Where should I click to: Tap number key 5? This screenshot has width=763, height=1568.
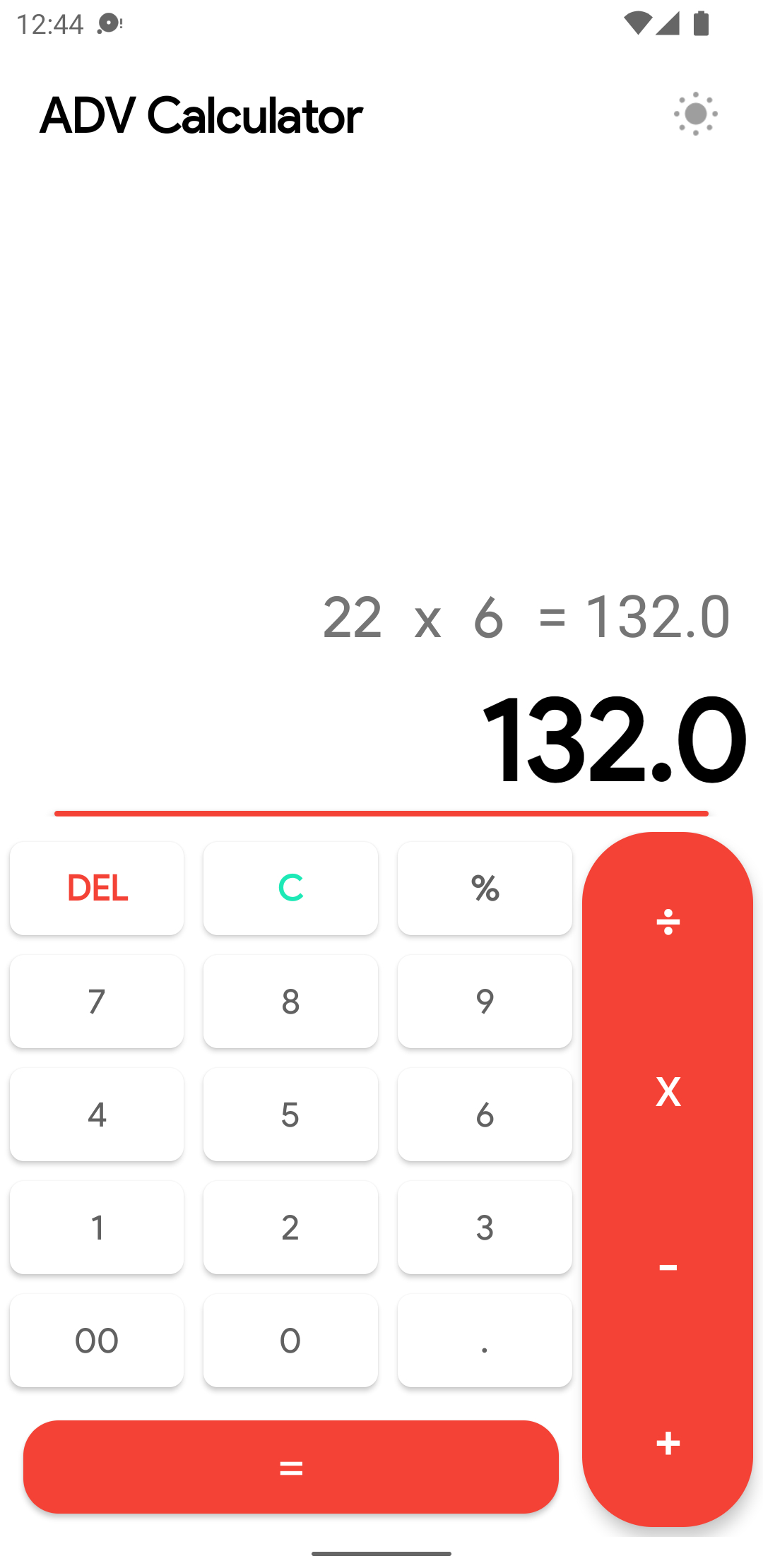pos(290,1114)
